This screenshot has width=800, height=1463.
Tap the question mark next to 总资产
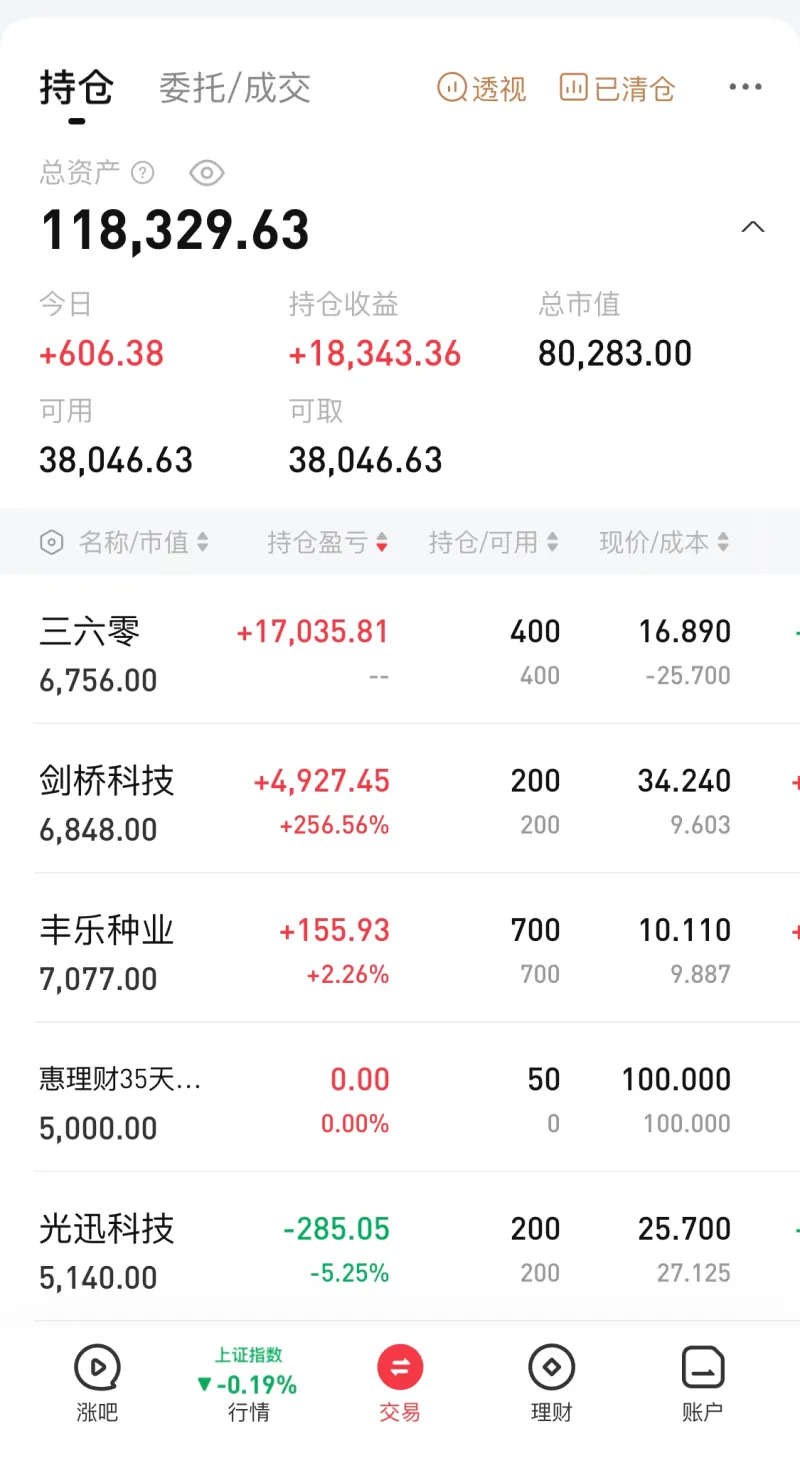[x=143, y=173]
